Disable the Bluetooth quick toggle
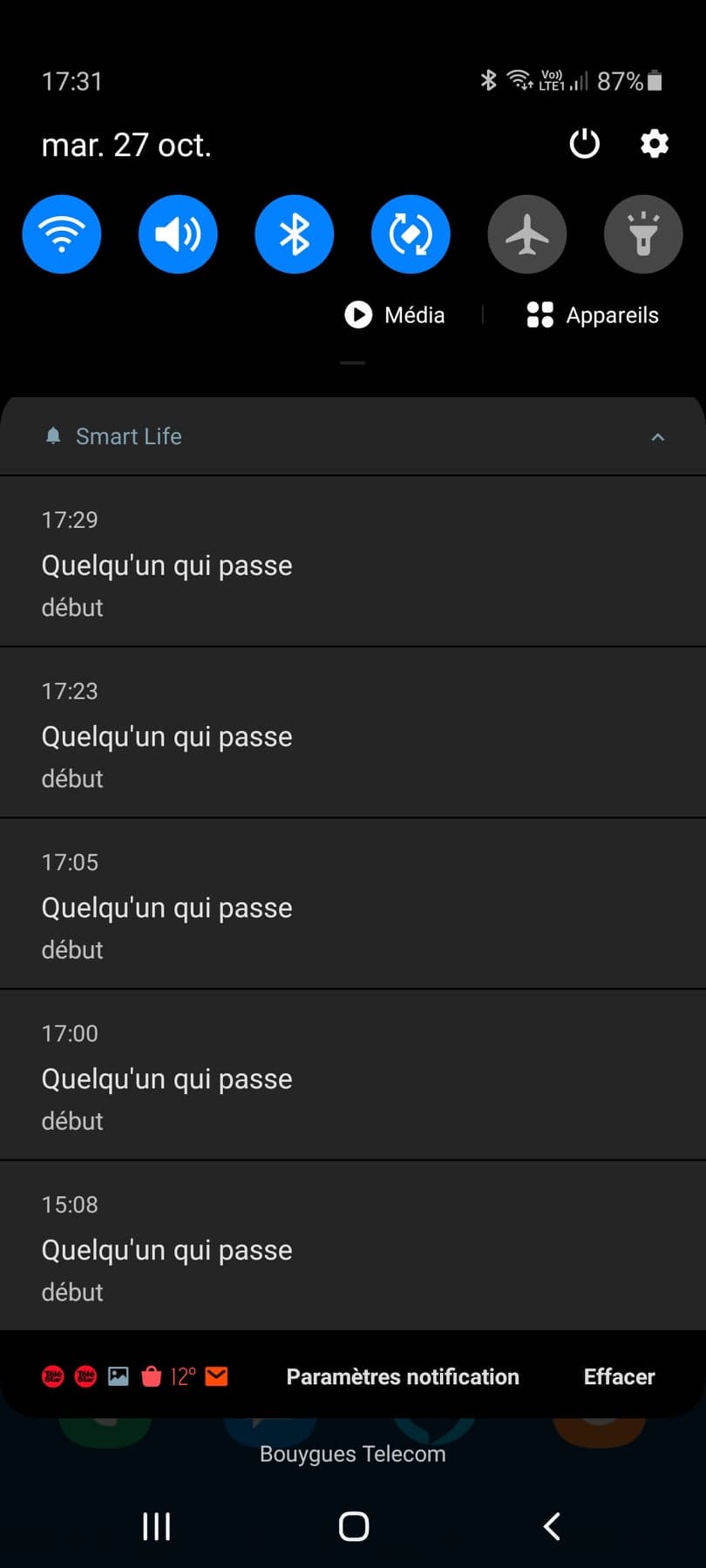This screenshot has width=706, height=1568. point(295,234)
